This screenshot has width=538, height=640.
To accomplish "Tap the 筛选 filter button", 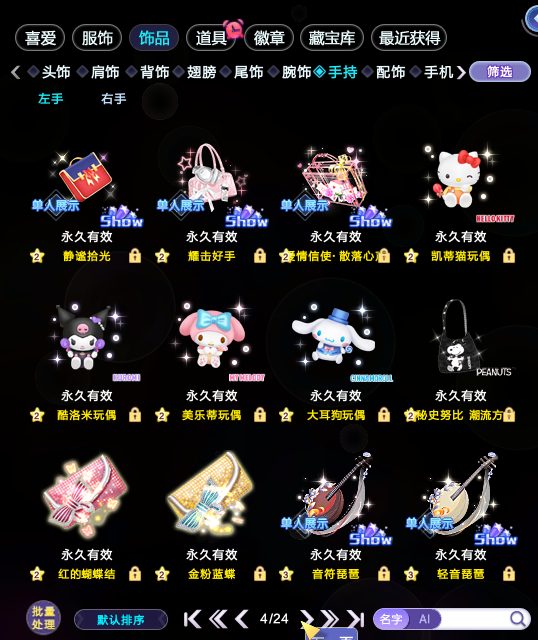I will pos(500,72).
